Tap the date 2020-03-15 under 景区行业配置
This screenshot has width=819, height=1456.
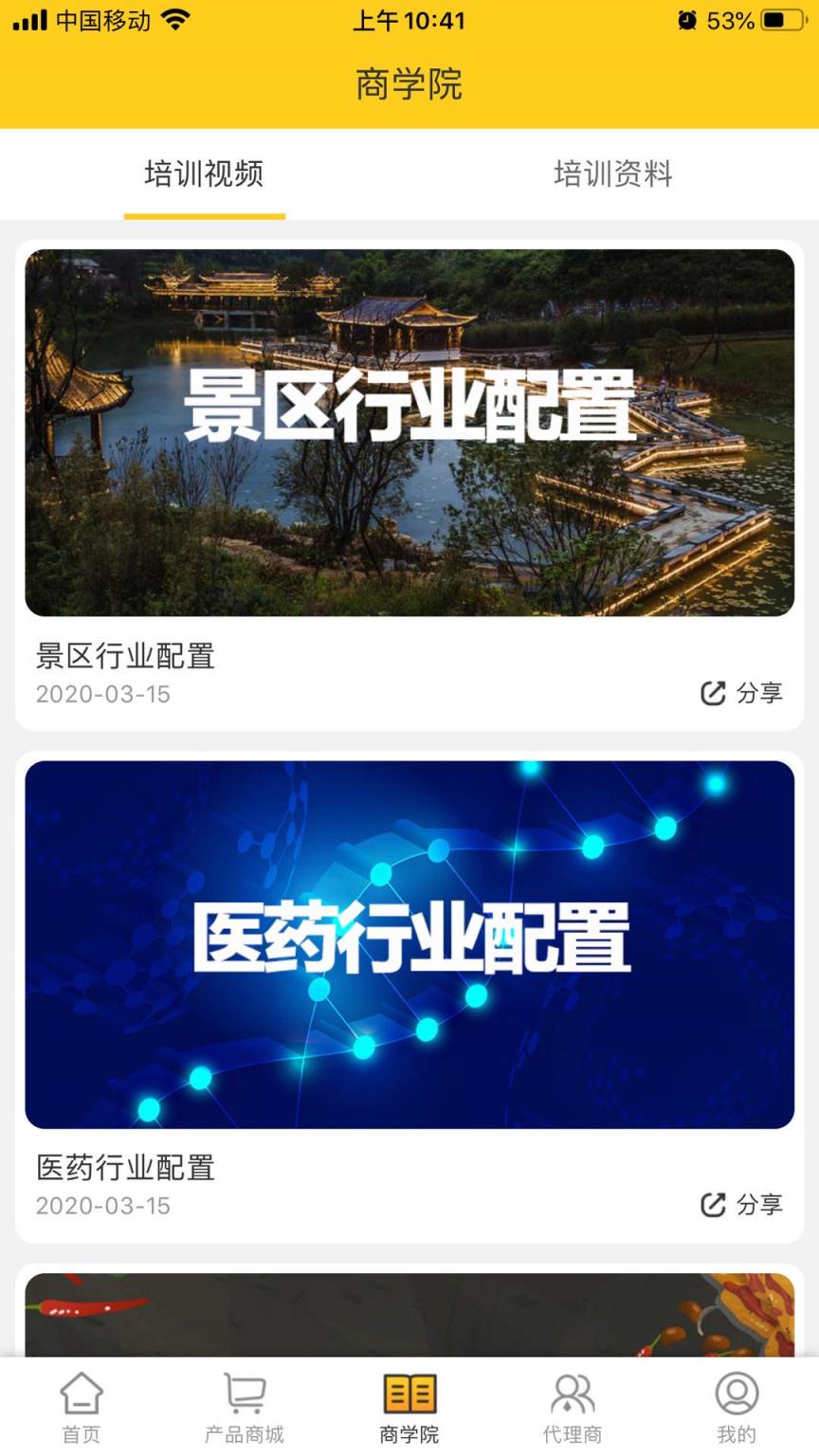[x=100, y=694]
